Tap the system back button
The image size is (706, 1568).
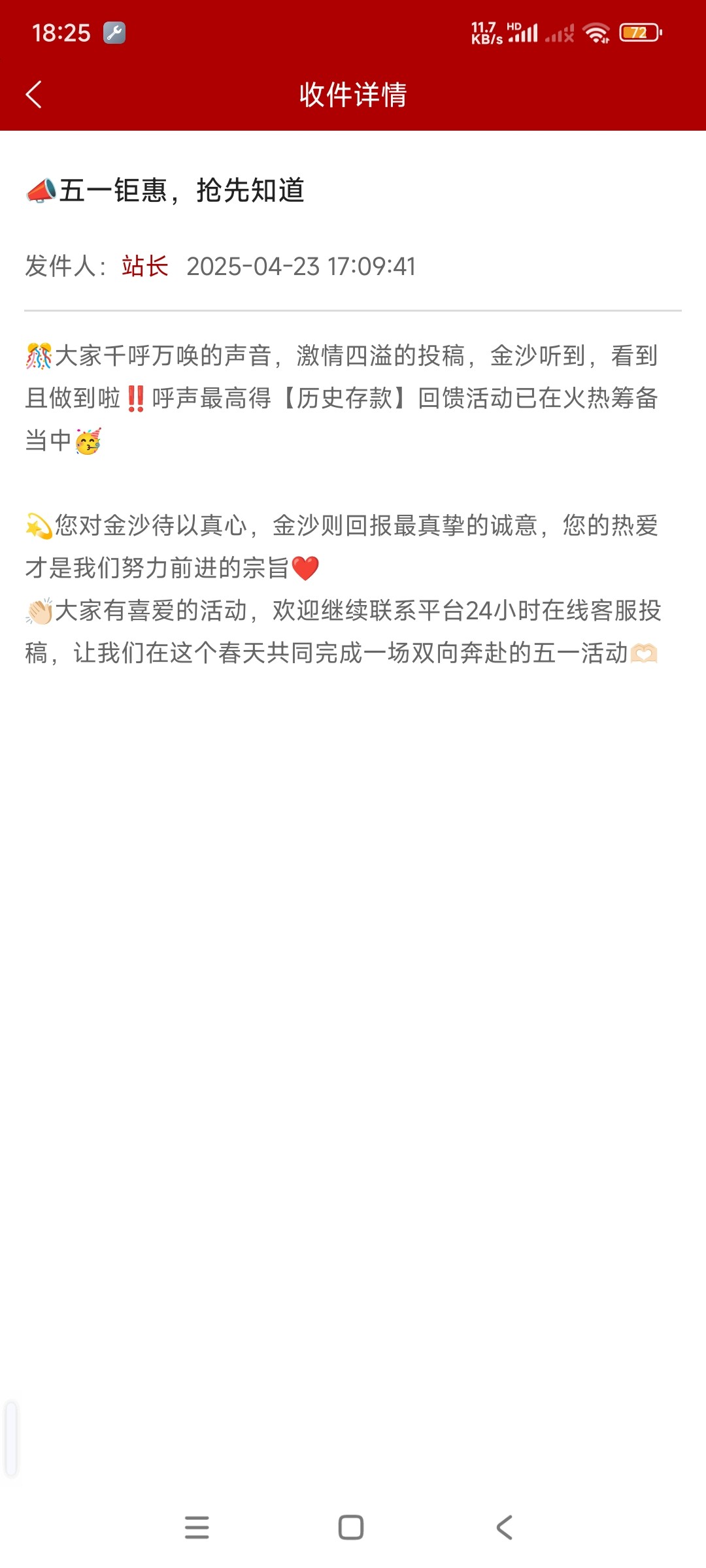[x=504, y=1527]
